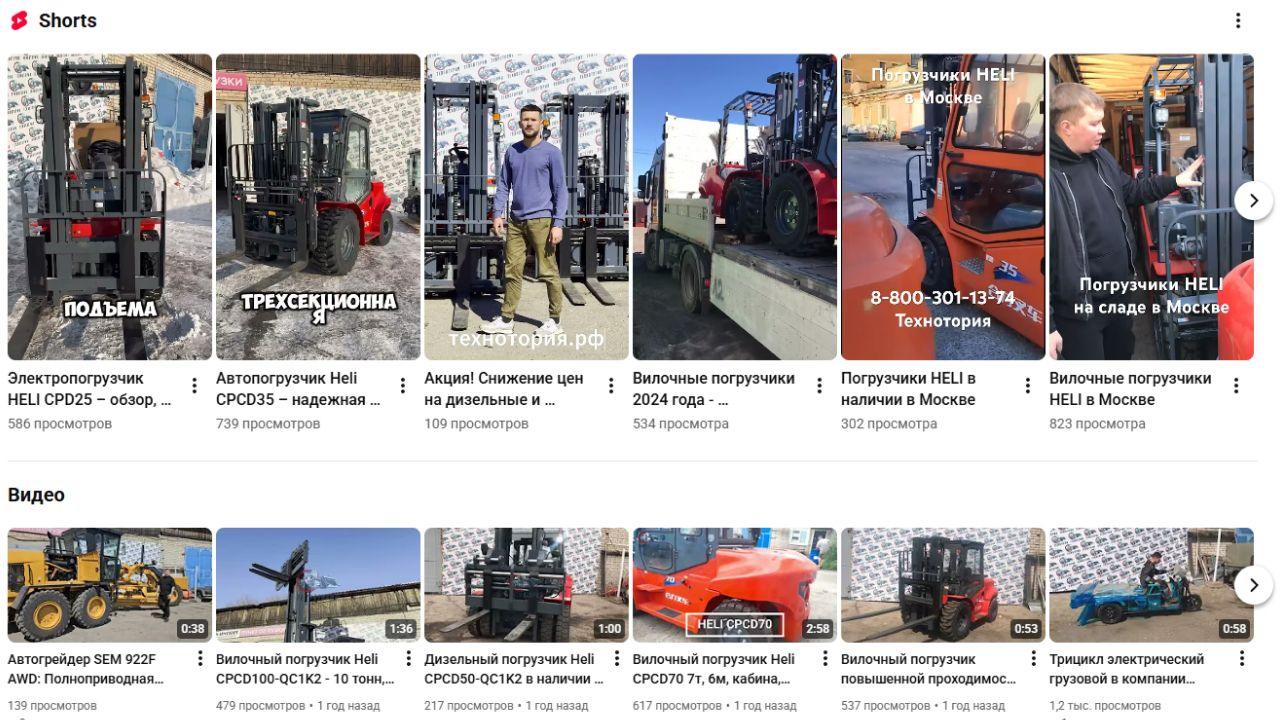Show next Shorts with the arrow button
Viewport: 1280px width, 720px height.
tap(1253, 201)
